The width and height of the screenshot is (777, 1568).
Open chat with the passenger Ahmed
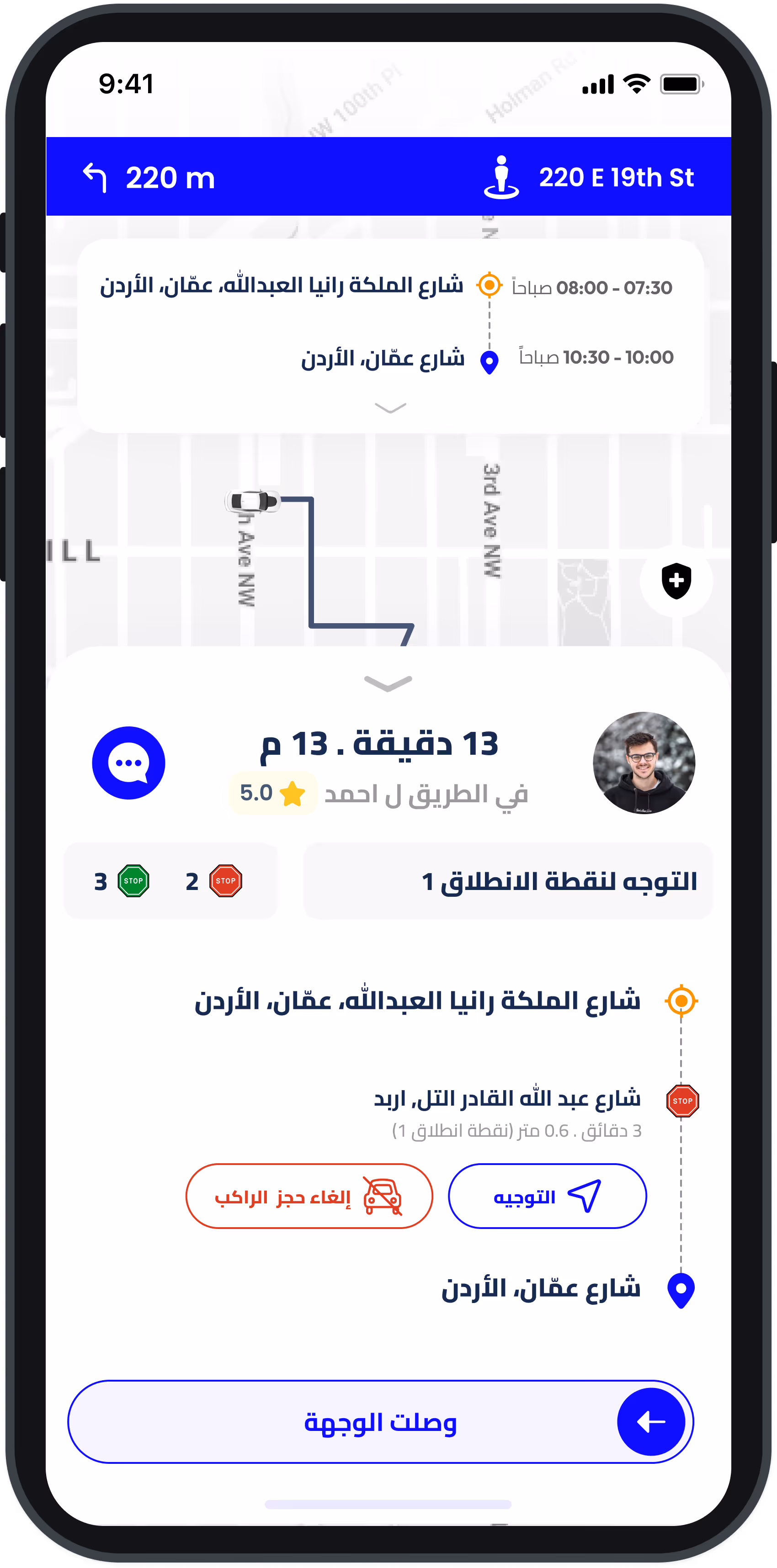point(128,763)
